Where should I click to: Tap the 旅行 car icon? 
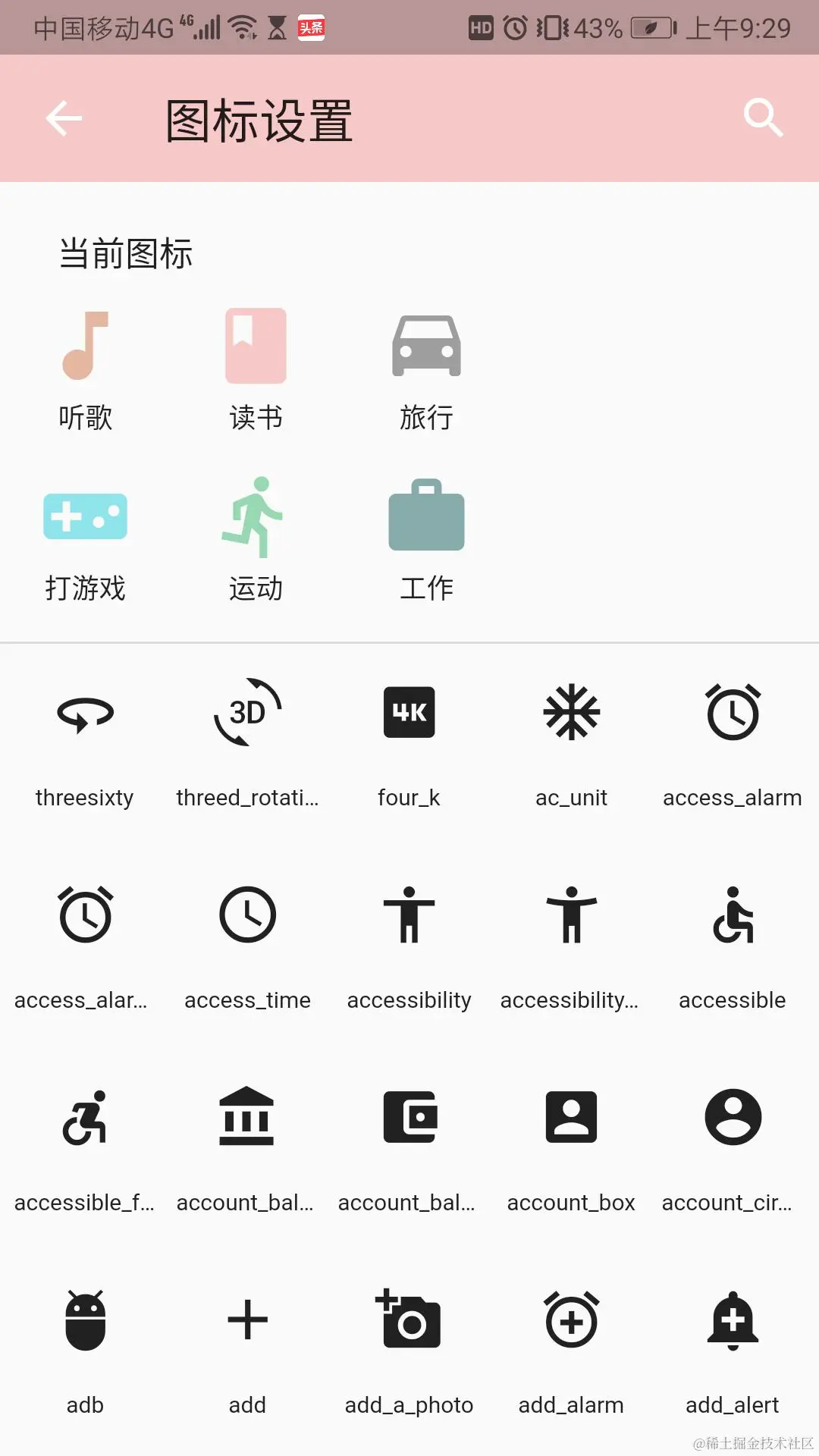426,347
